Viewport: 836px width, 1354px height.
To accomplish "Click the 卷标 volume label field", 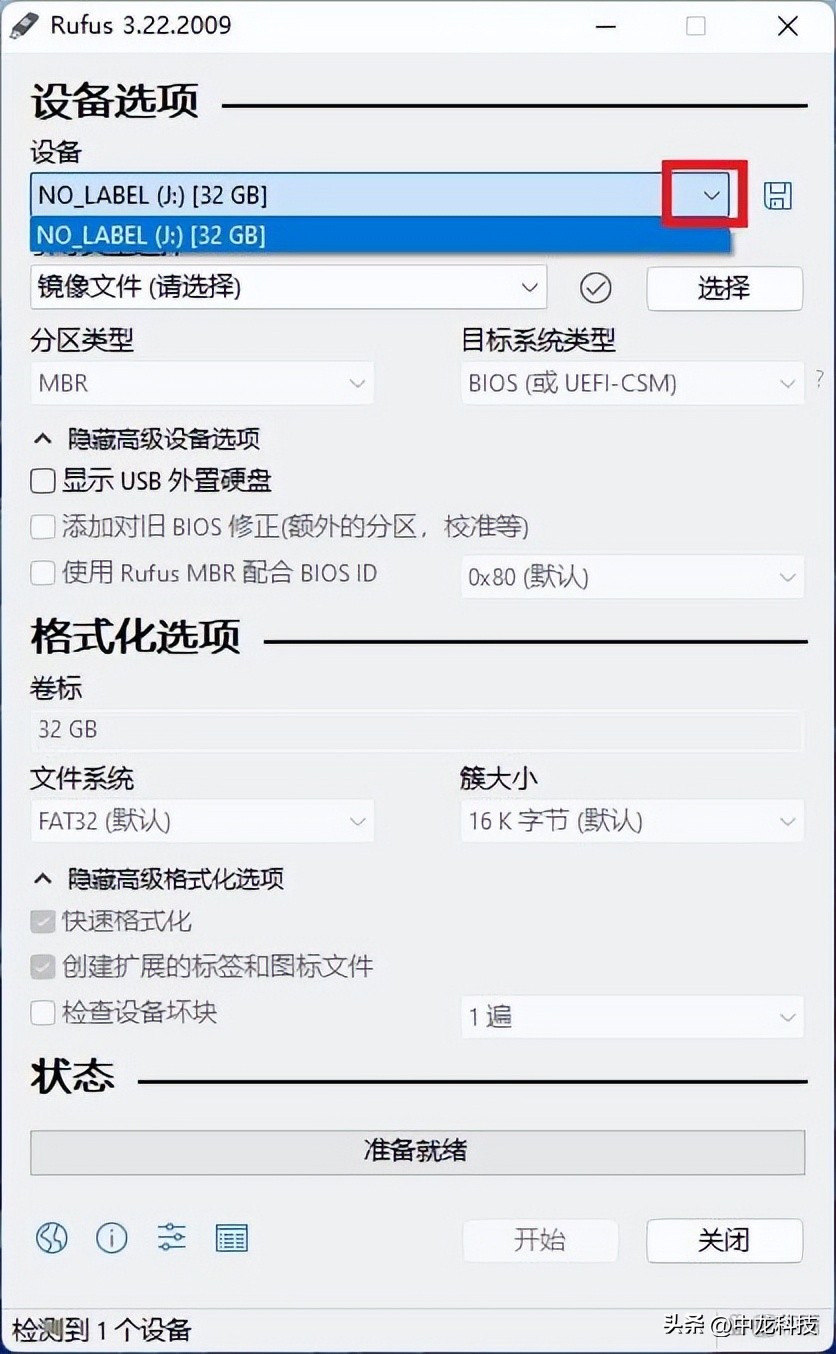I will coord(417,729).
